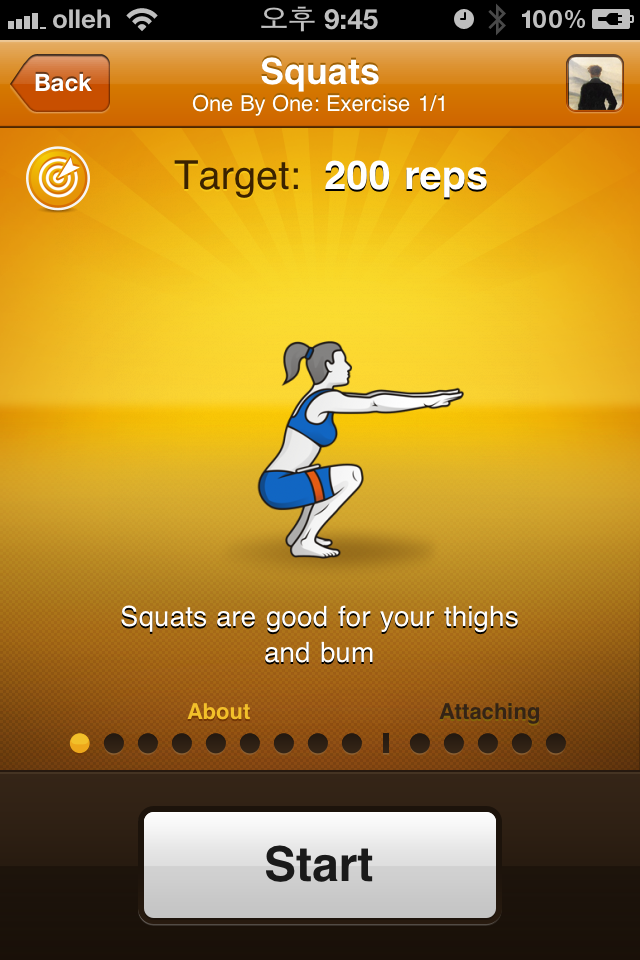The width and height of the screenshot is (640, 960).
Task: Select the About page indicator
Action: (80, 743)
